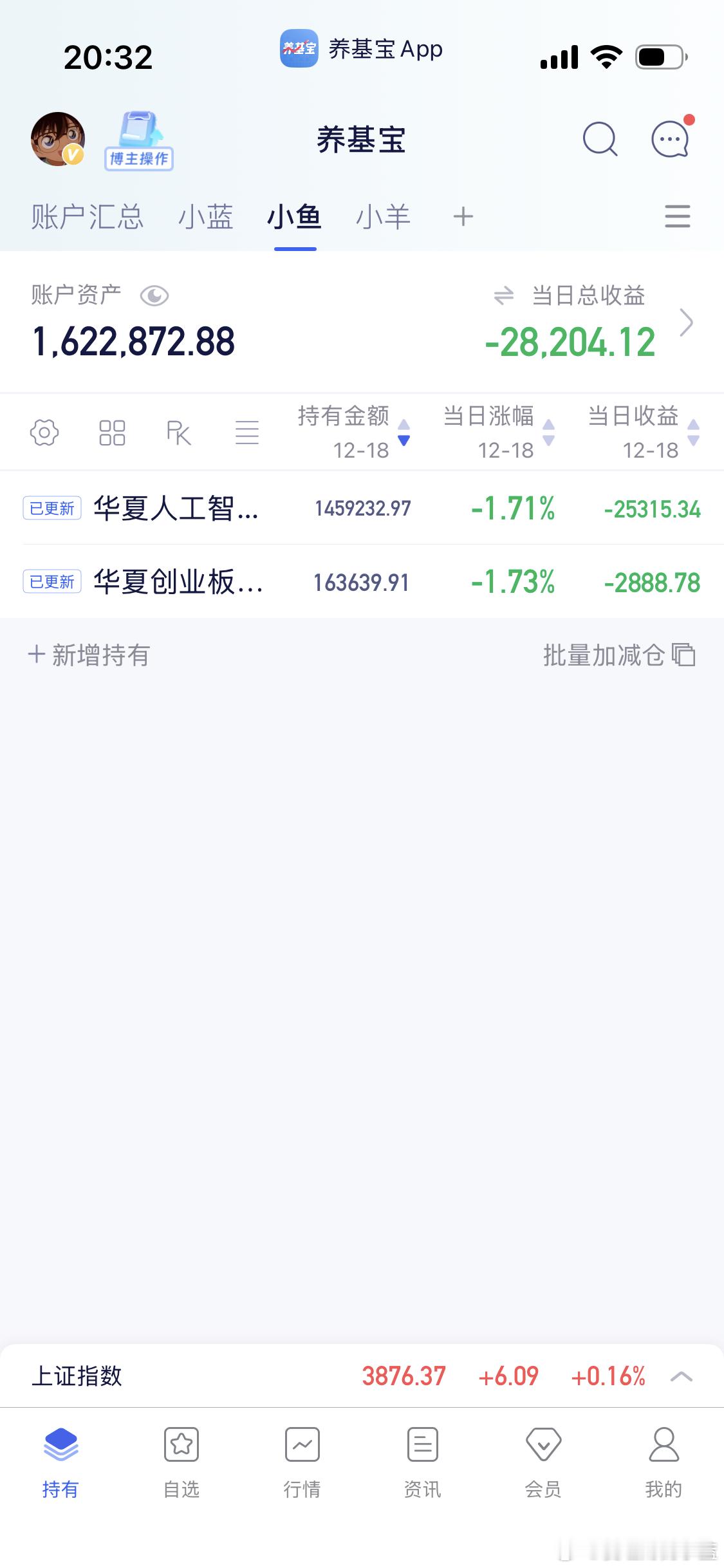Tap 新增持有 to add a holding
The width and height of the screenshot is (724, 1568).
[89, 655]
